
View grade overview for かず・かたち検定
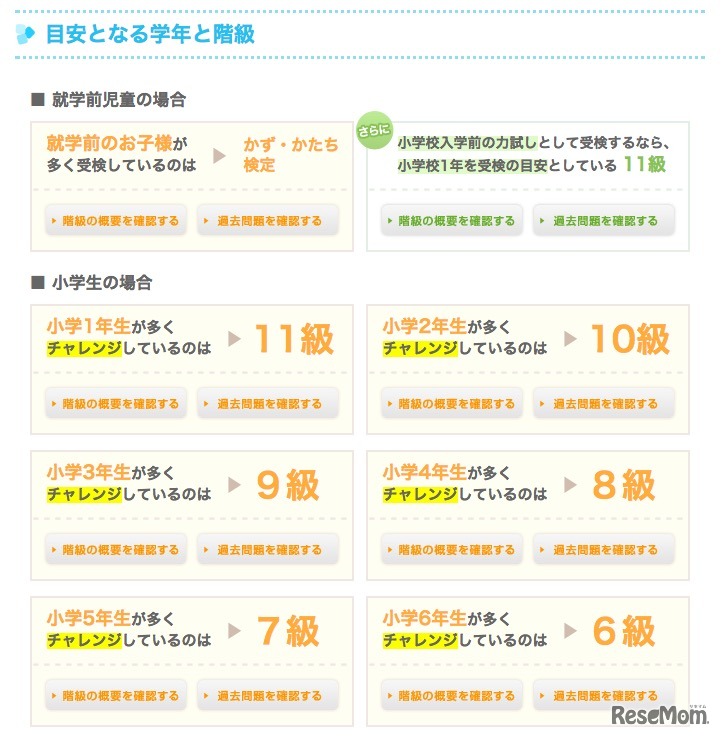click(115, 220)
